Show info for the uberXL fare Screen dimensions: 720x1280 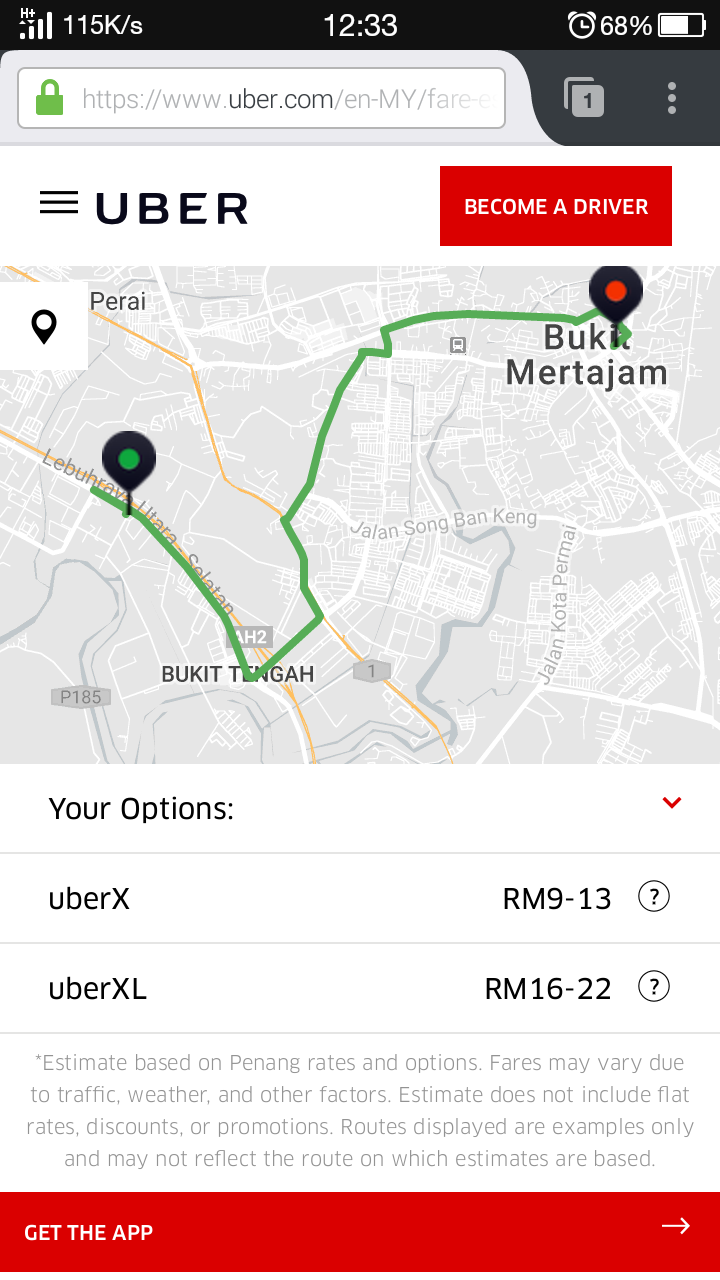coord(653,988)
